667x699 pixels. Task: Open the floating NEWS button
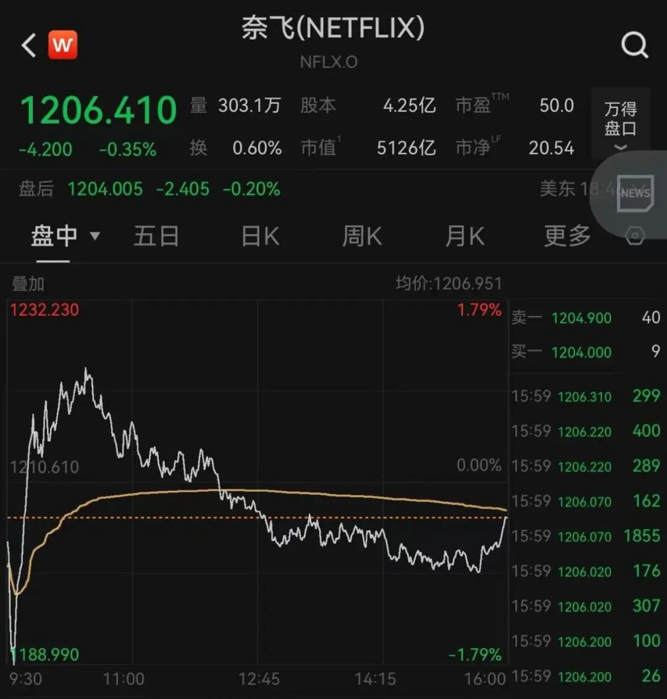pyautogui.click(x=634, y=193)
